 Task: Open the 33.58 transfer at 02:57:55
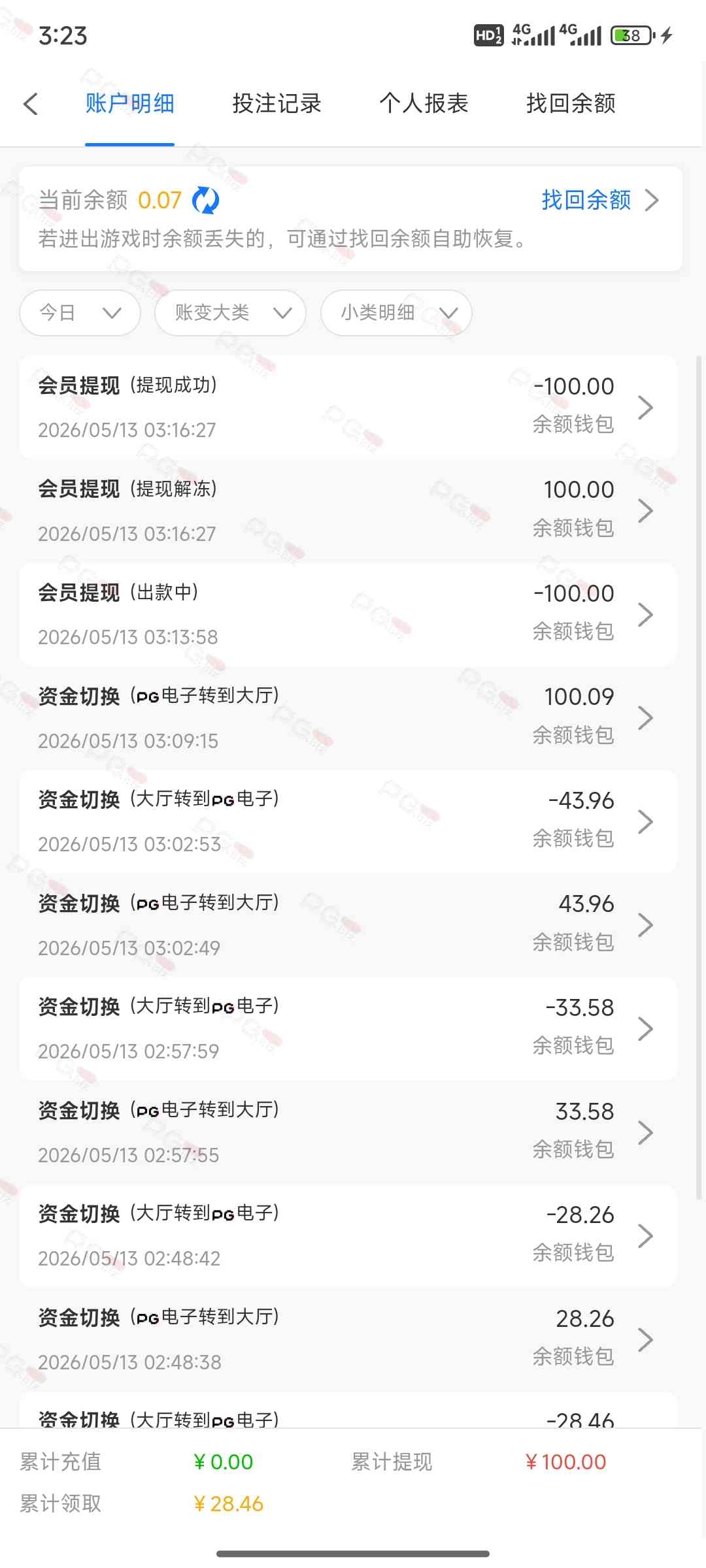coord(348,1132)
